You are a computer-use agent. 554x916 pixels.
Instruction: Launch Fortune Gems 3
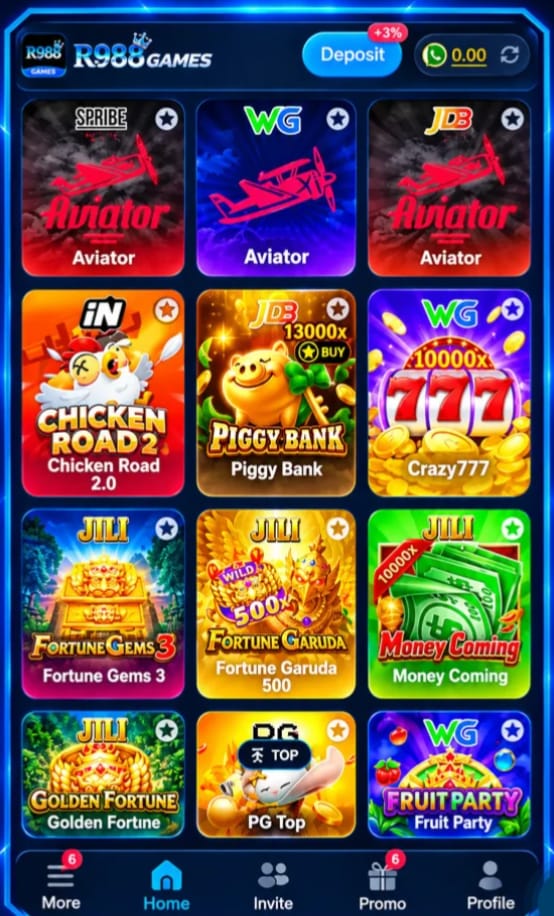[x=103, y=603]
